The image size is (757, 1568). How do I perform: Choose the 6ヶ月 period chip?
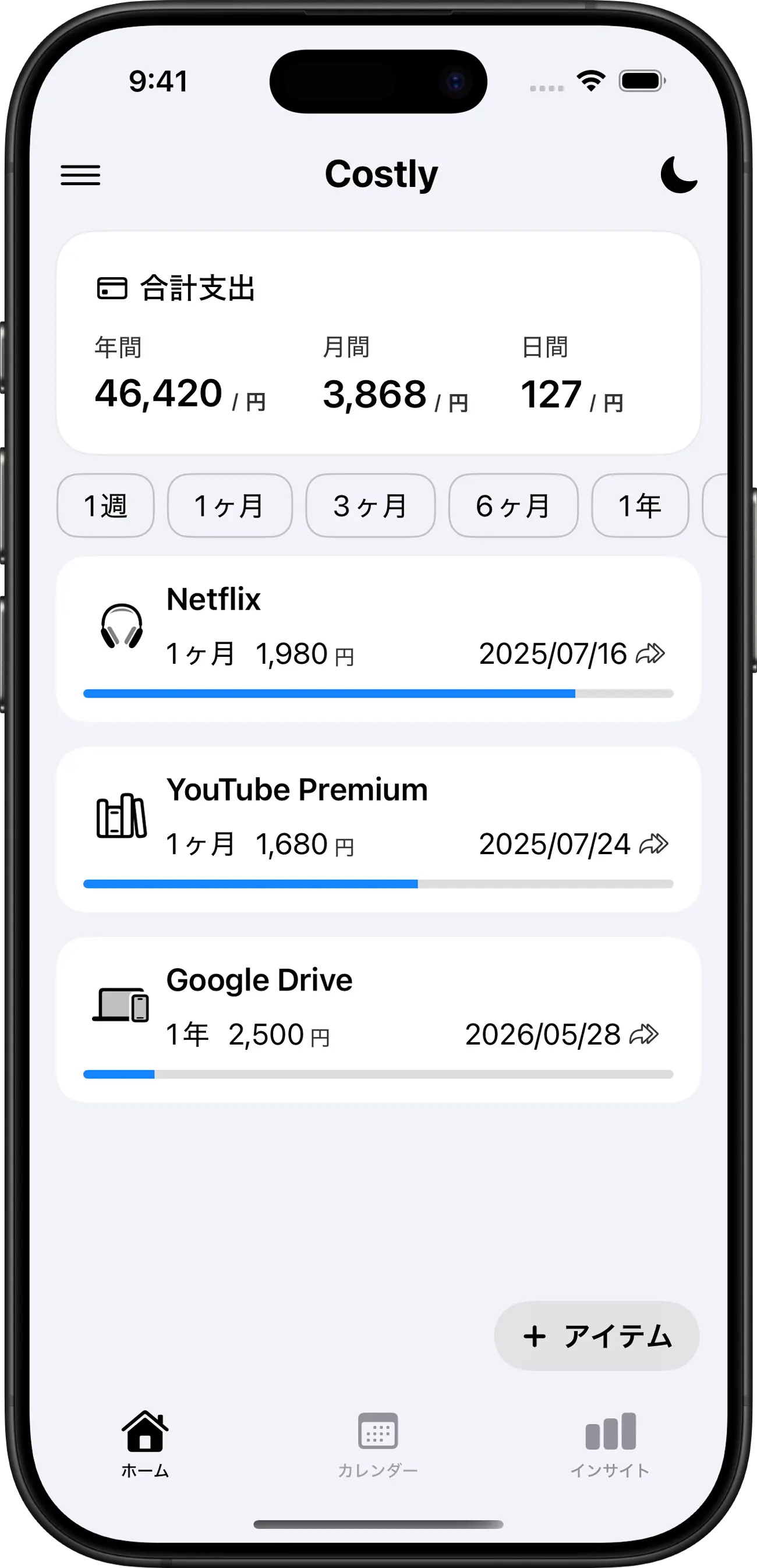[x=513, y=506]
